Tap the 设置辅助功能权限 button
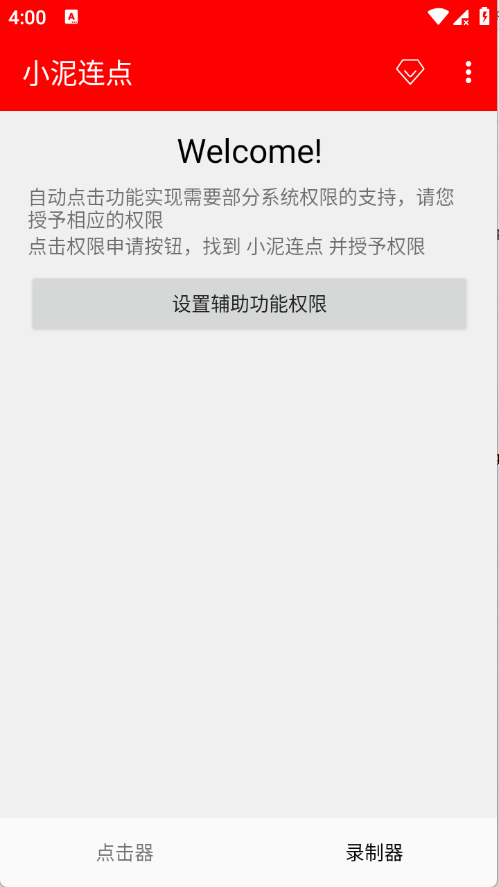 coord(250,304)
